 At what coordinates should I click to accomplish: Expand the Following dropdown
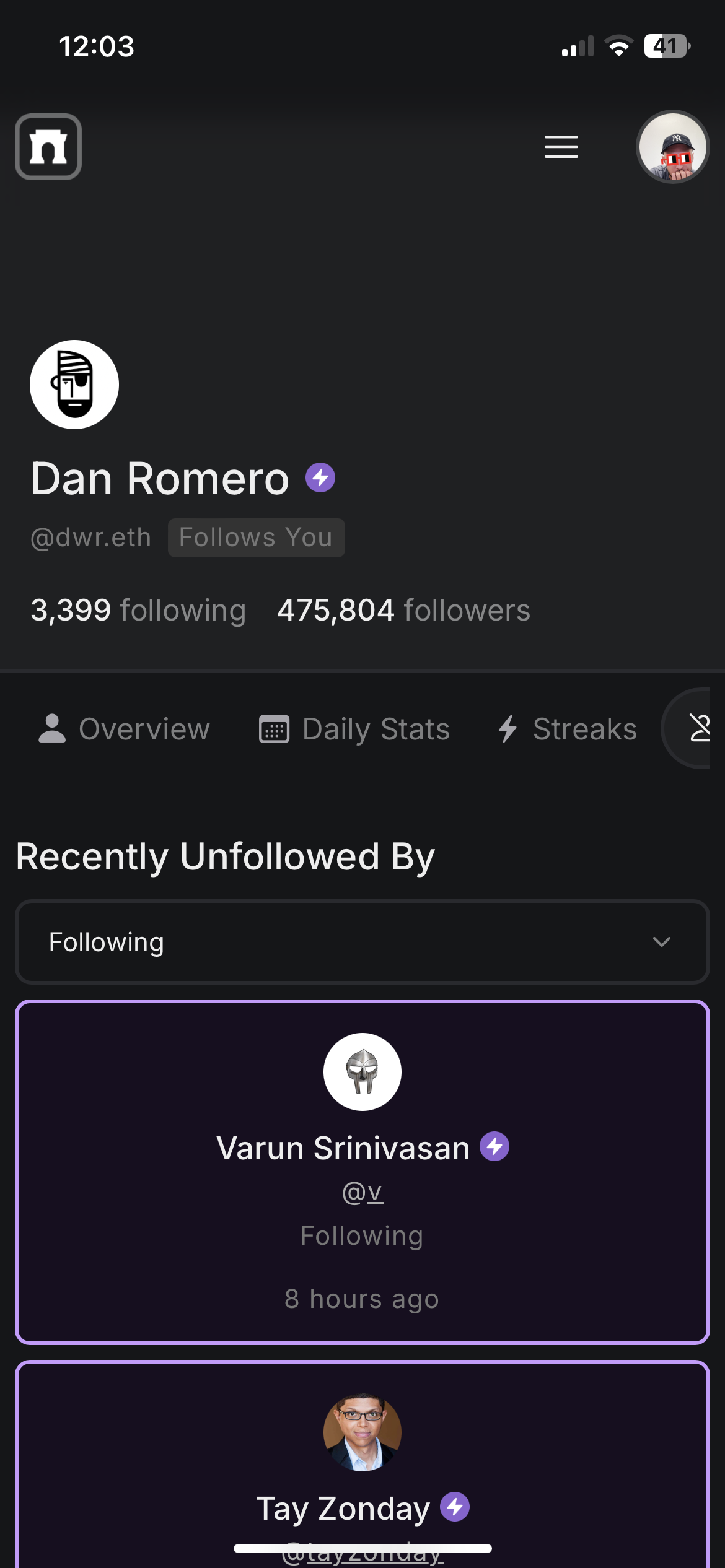tap(362, 942)
